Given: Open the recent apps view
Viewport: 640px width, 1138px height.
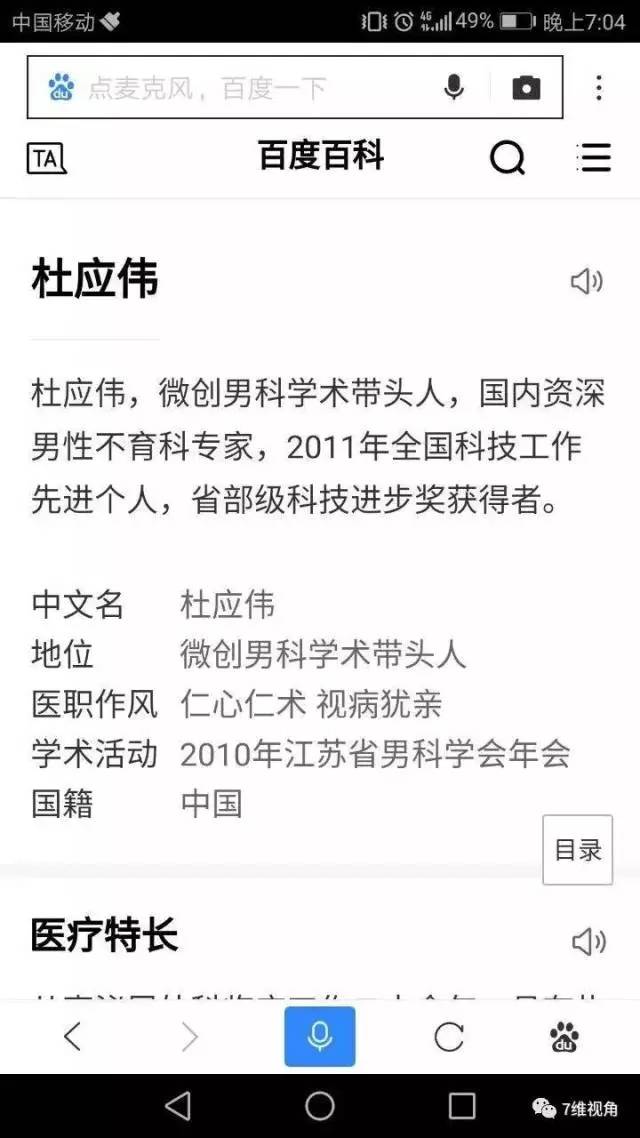Looking at the screenshot, I should point(462,1105).
